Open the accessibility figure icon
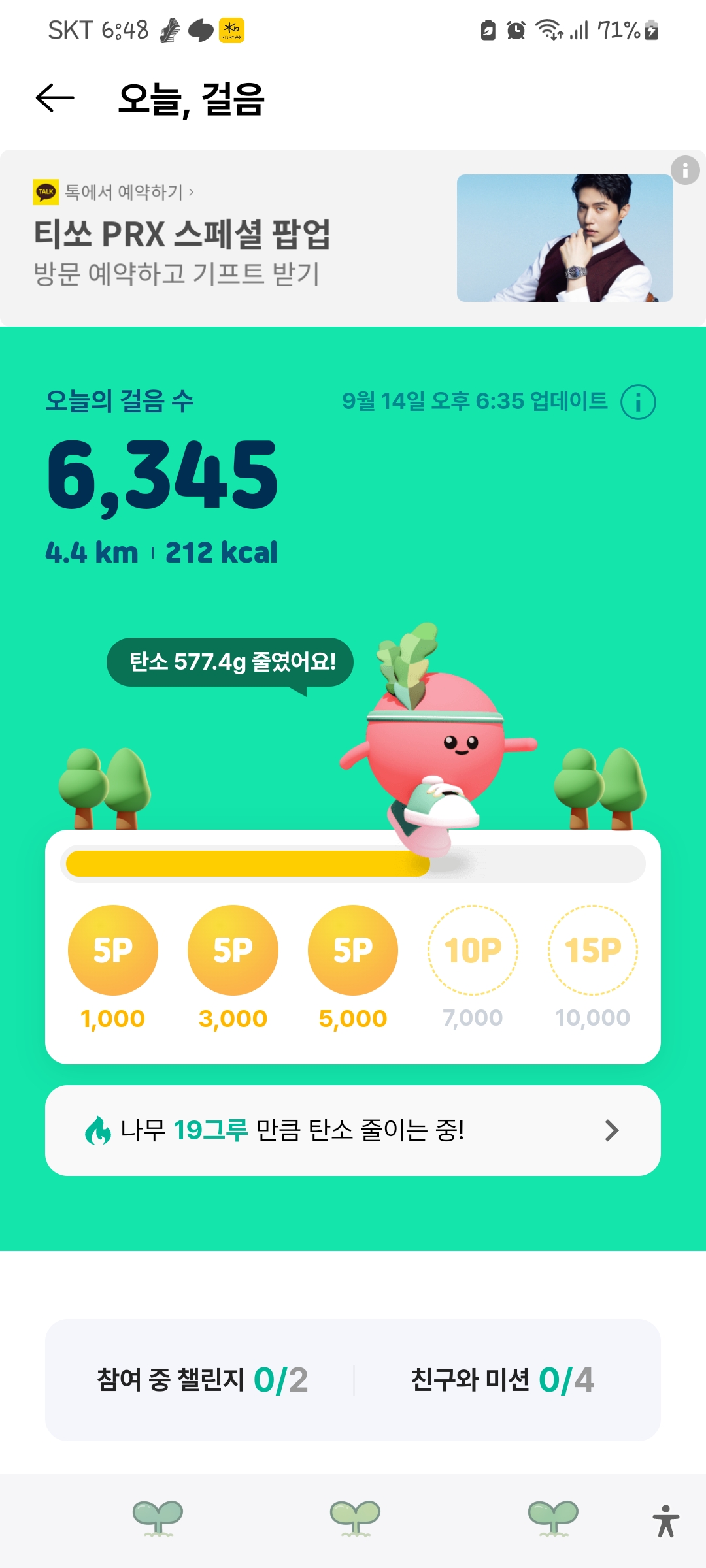 [x=666, y=1520]
